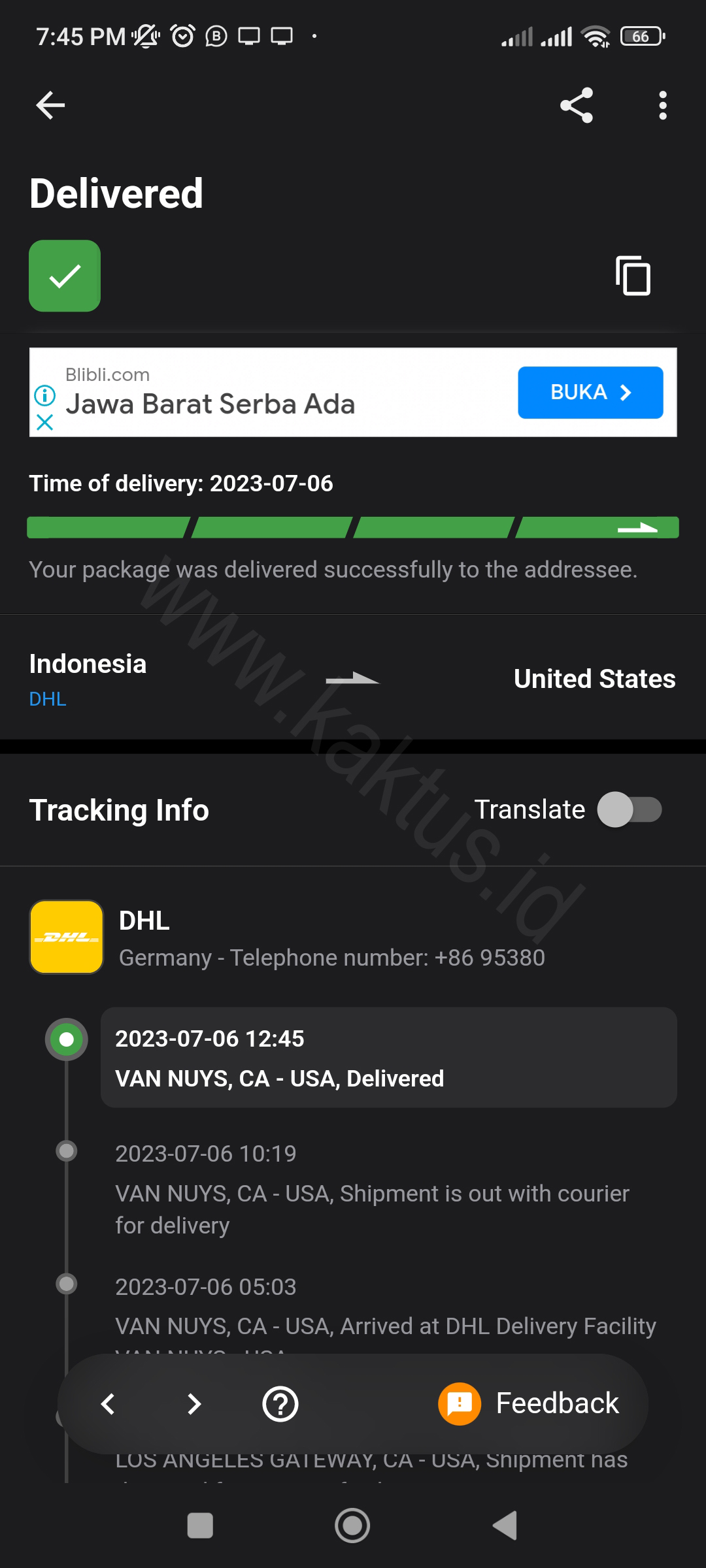Tap system home button
Viewport: 706px width, 1568px height.
pos(352,1526)
